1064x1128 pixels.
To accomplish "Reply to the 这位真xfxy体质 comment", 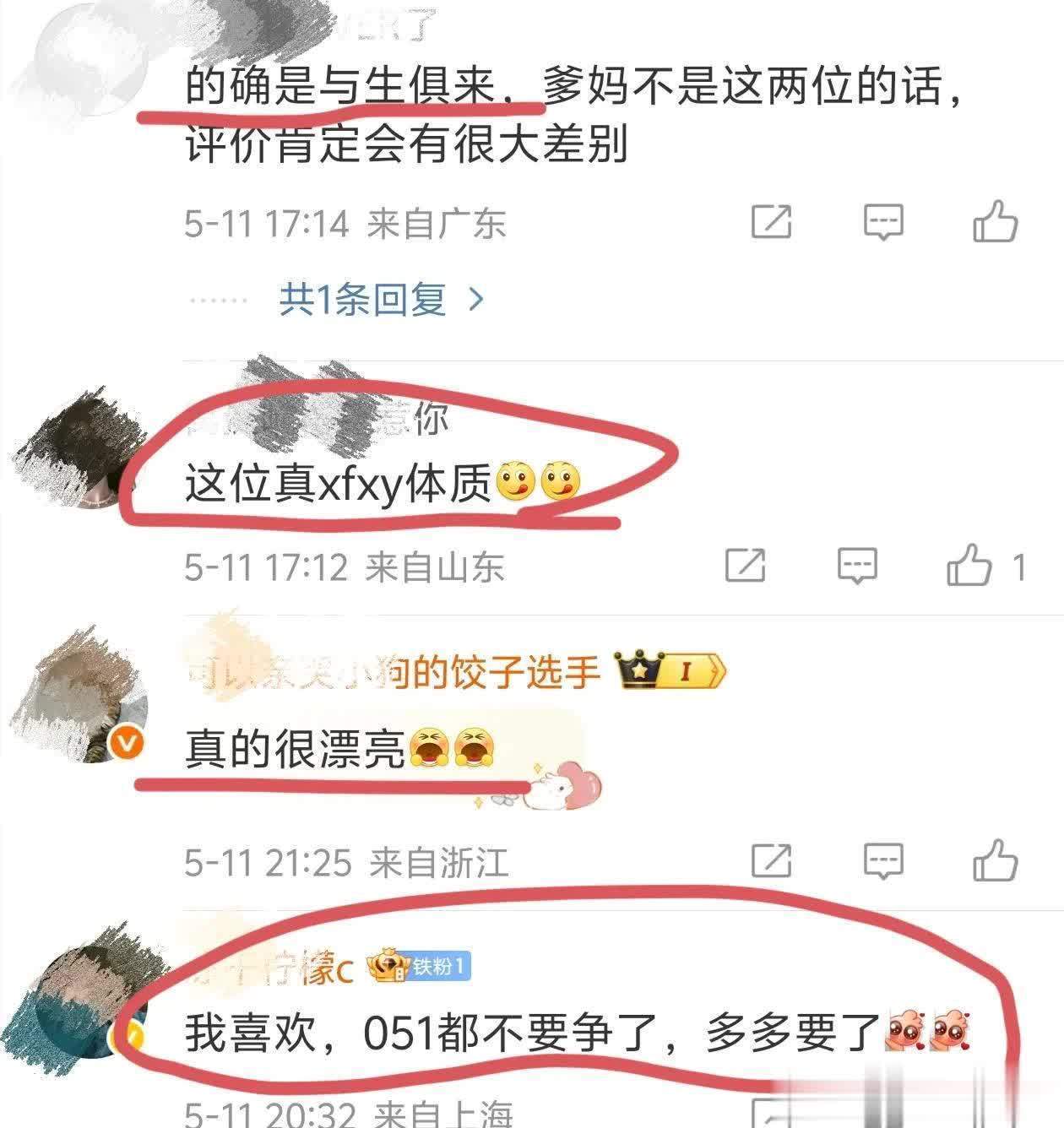I will (x=857, y=566).
